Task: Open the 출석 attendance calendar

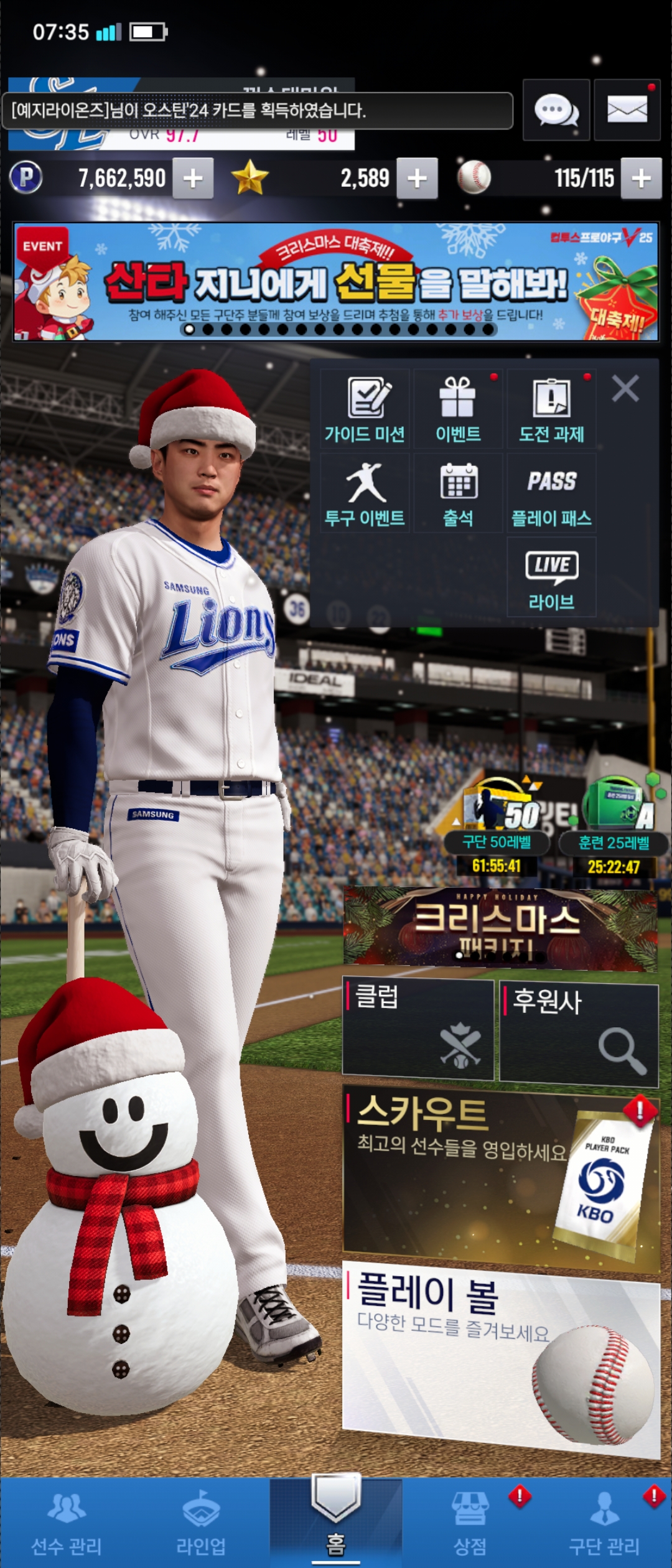Action: point(458,493)
